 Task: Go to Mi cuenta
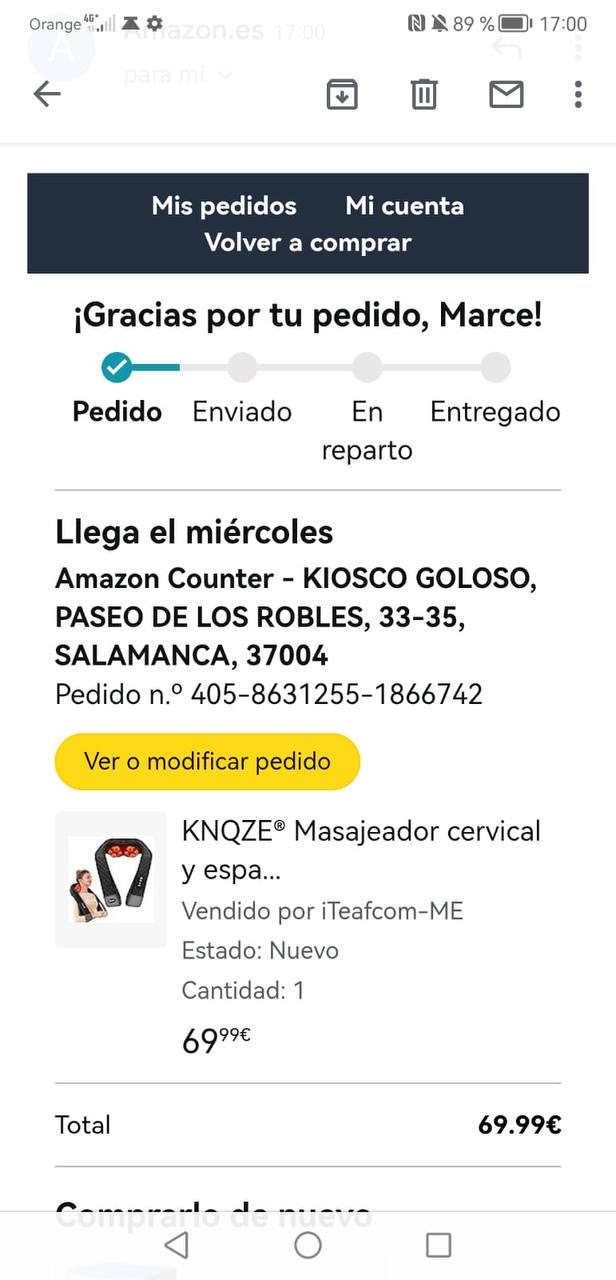(405, 206)
